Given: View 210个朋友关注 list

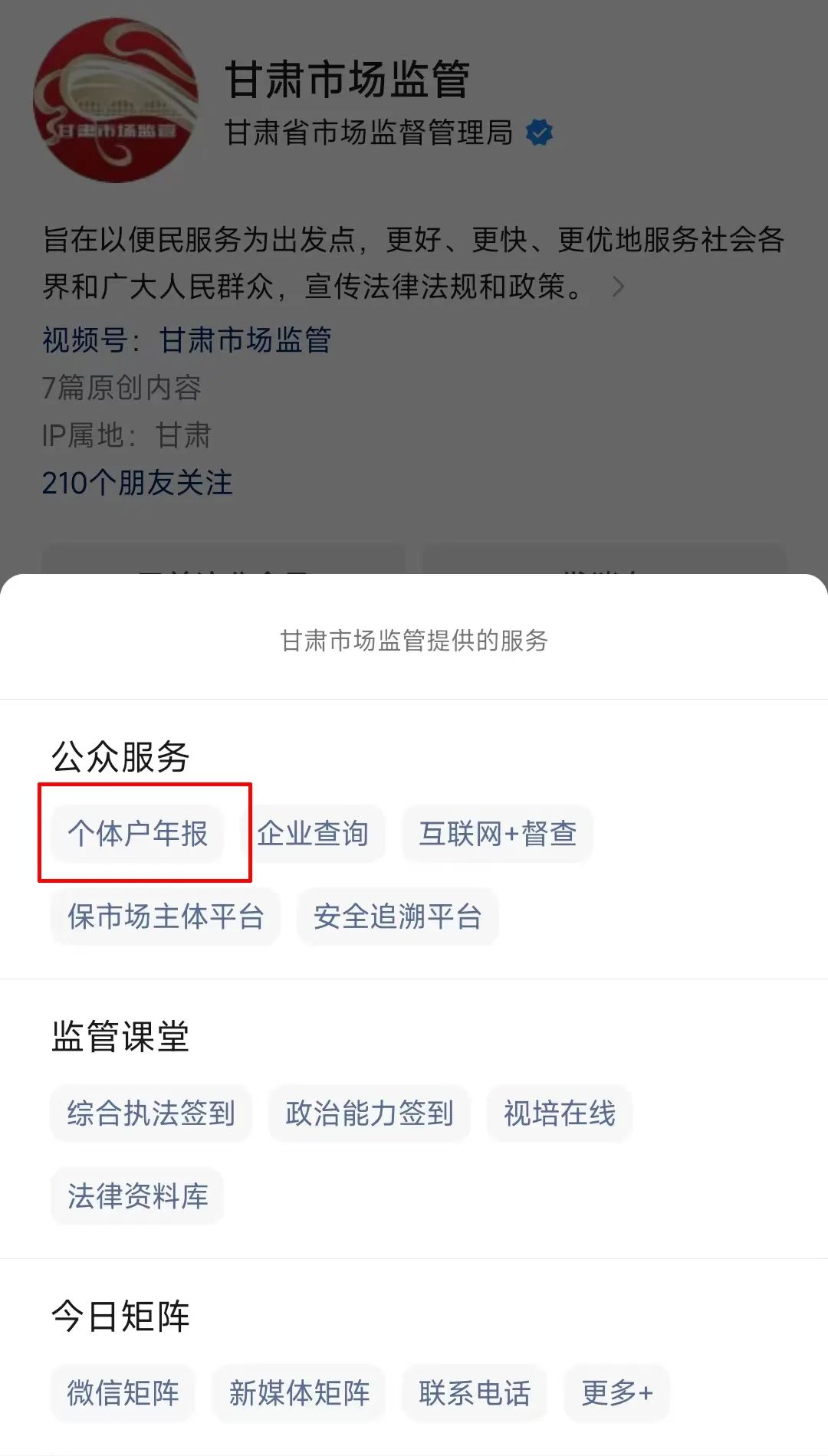Looking at the screenshot, I should pyautogui.click(x=136, y=484).
